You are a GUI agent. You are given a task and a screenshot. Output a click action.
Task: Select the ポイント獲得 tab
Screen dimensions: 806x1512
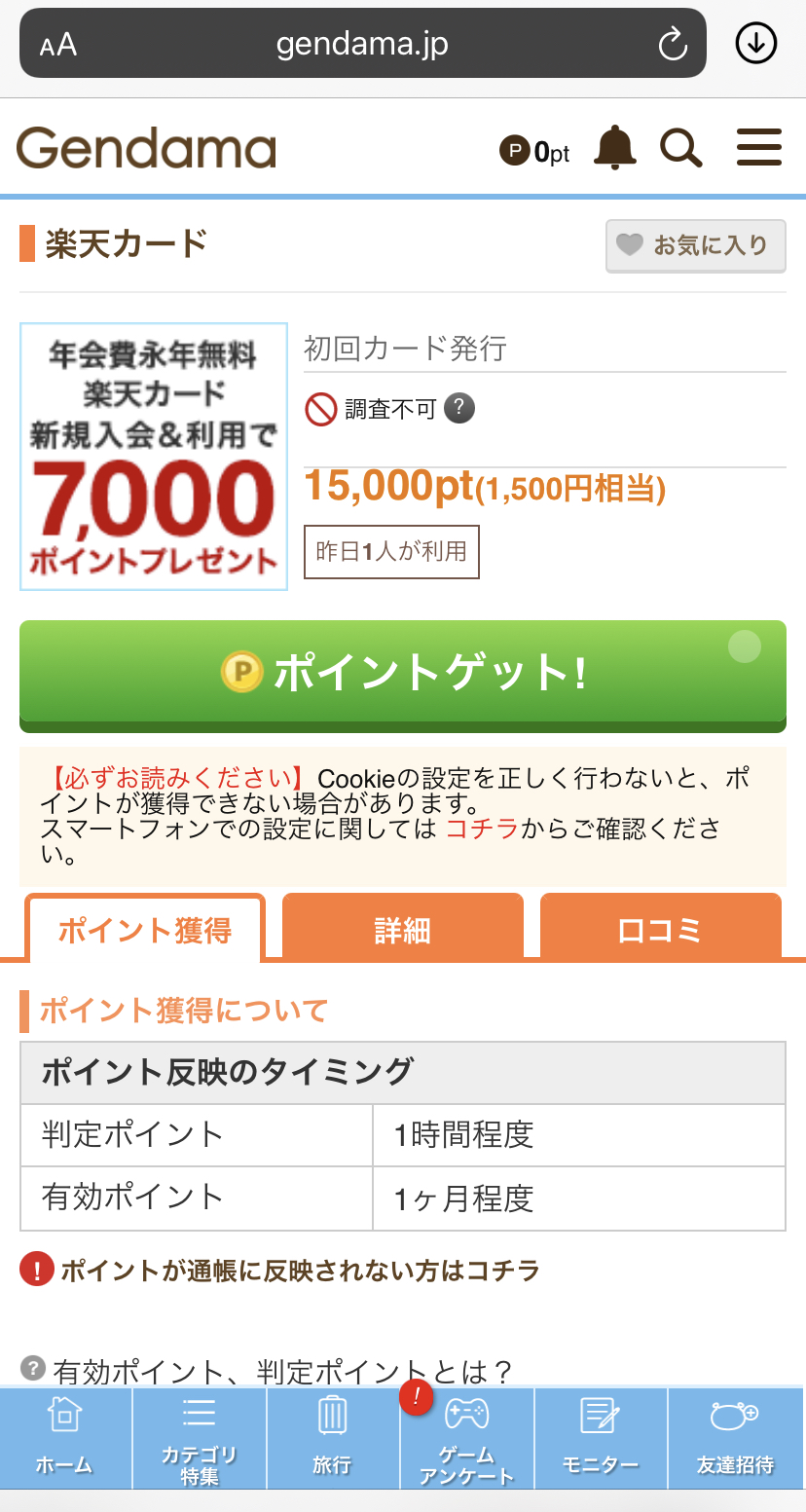[x=145, y=930]
